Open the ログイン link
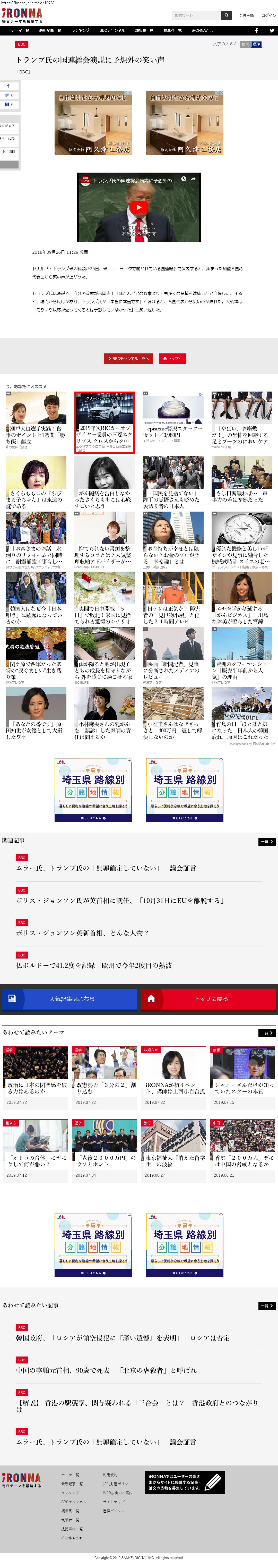This screenshot has width=278, height=1568. coord(268,15)
